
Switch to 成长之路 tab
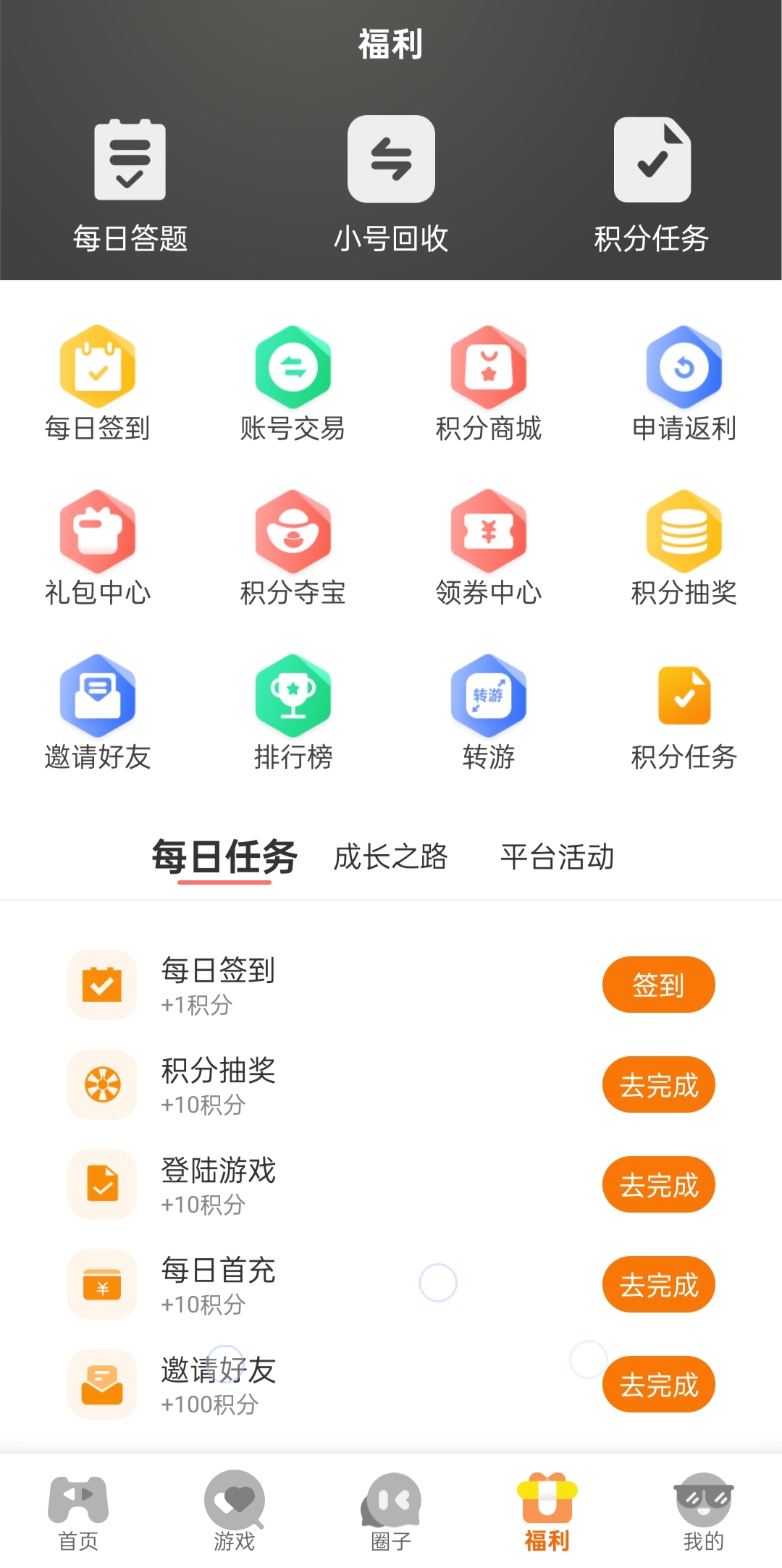pos(390,857)
